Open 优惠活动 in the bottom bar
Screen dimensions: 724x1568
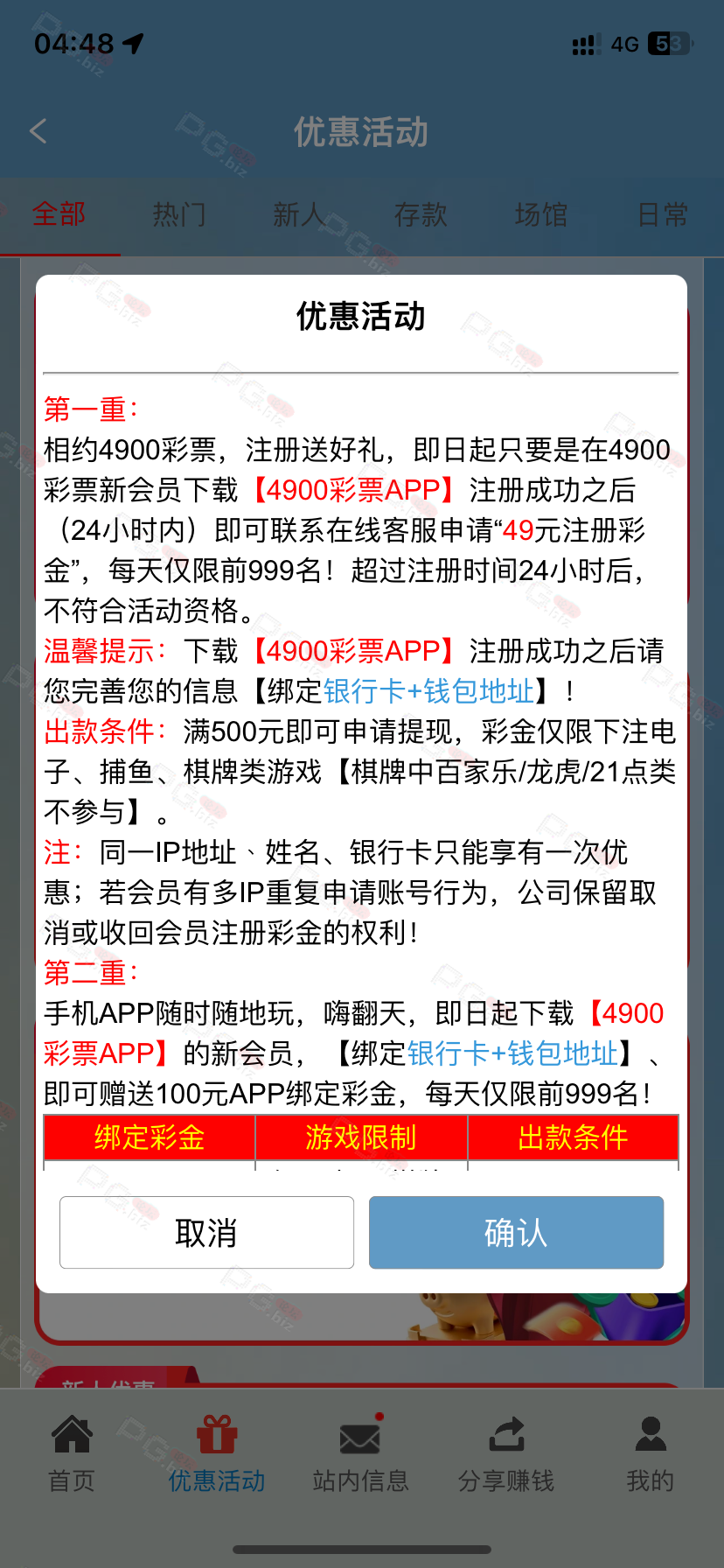pos(217,1453)
